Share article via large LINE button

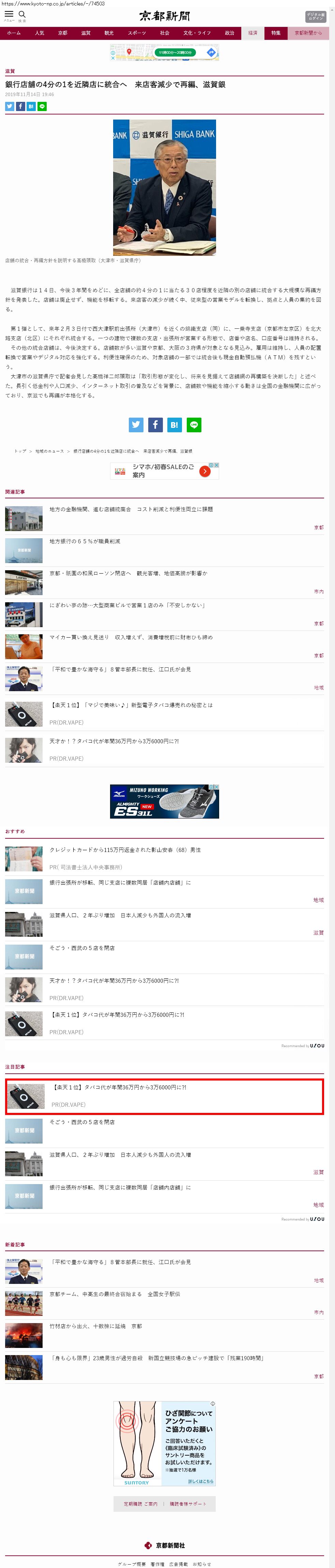[194, 424]
